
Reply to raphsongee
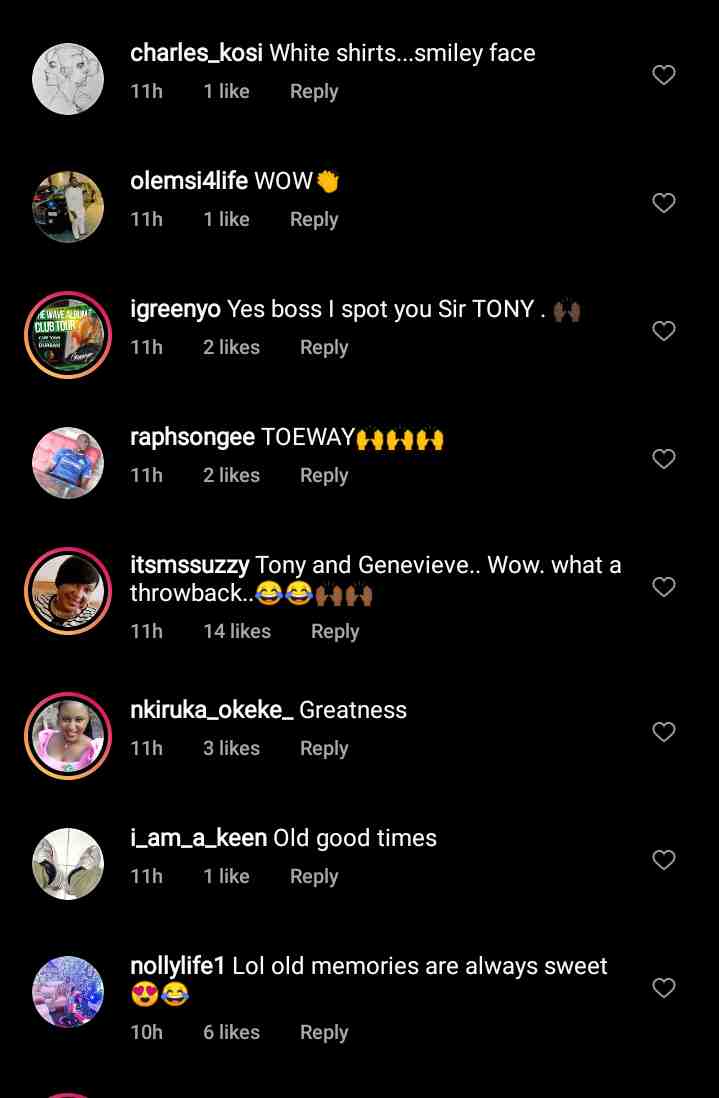point(324,475)
